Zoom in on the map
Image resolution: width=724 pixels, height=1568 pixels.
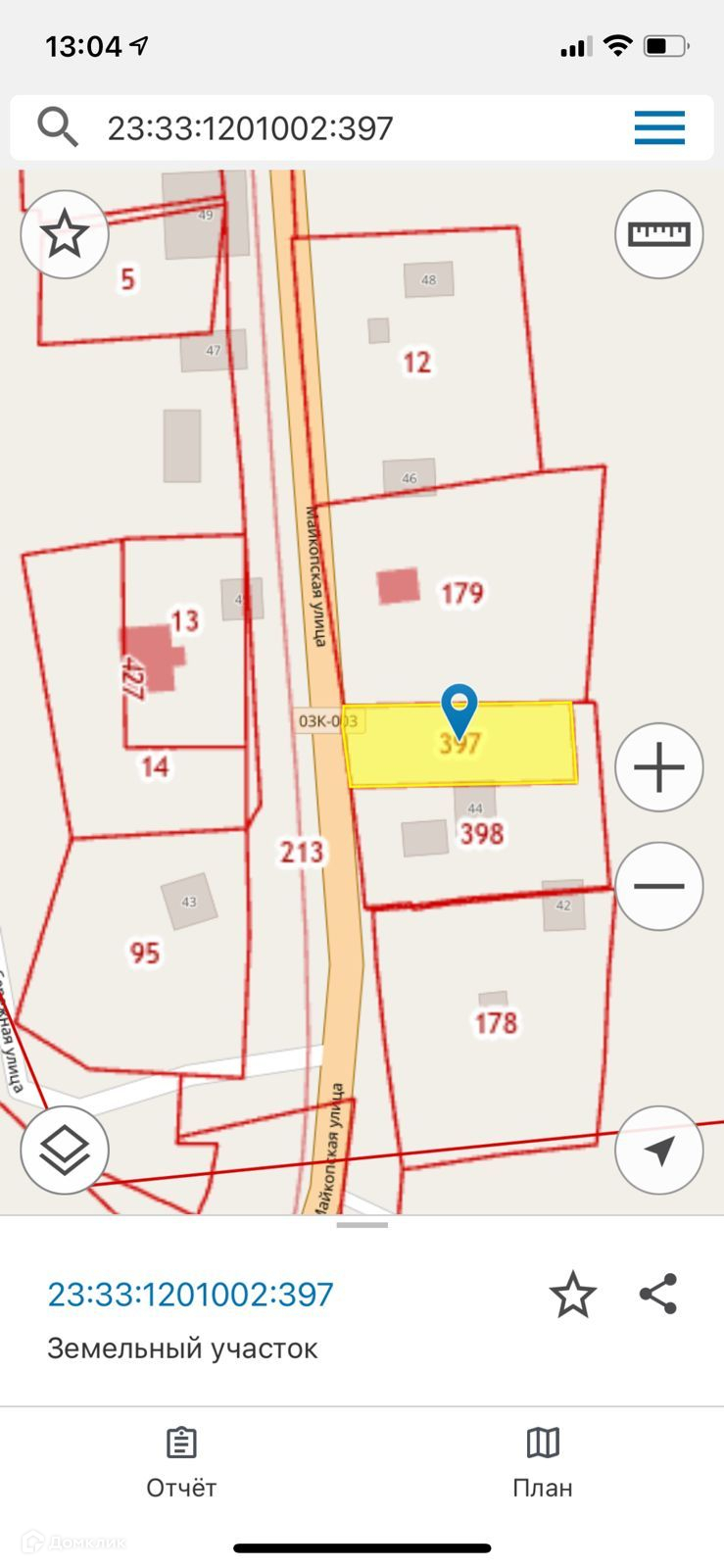[658, 767]
